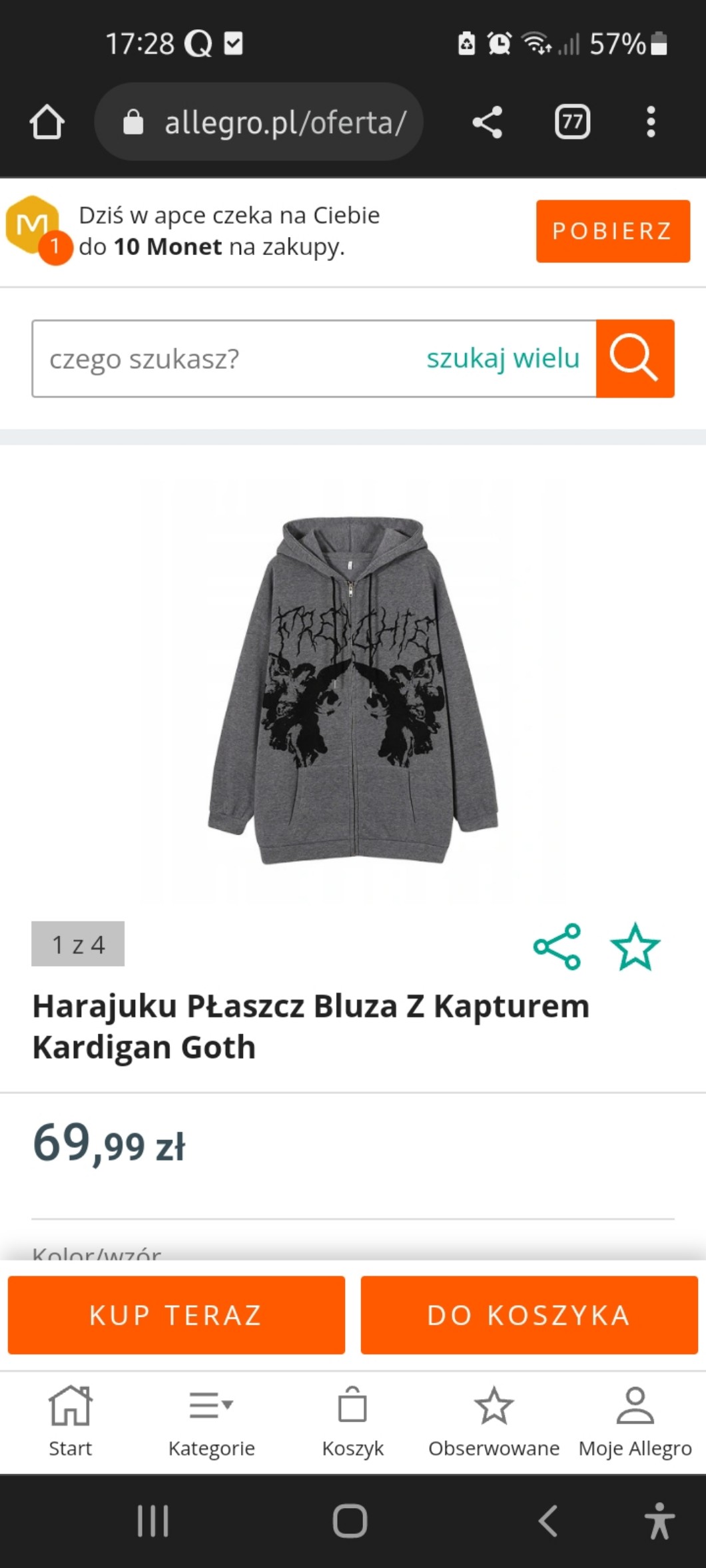This screenshot has width=706, height=1568.
Task: Open the "szukaj wielu" link
Action: 503,359
